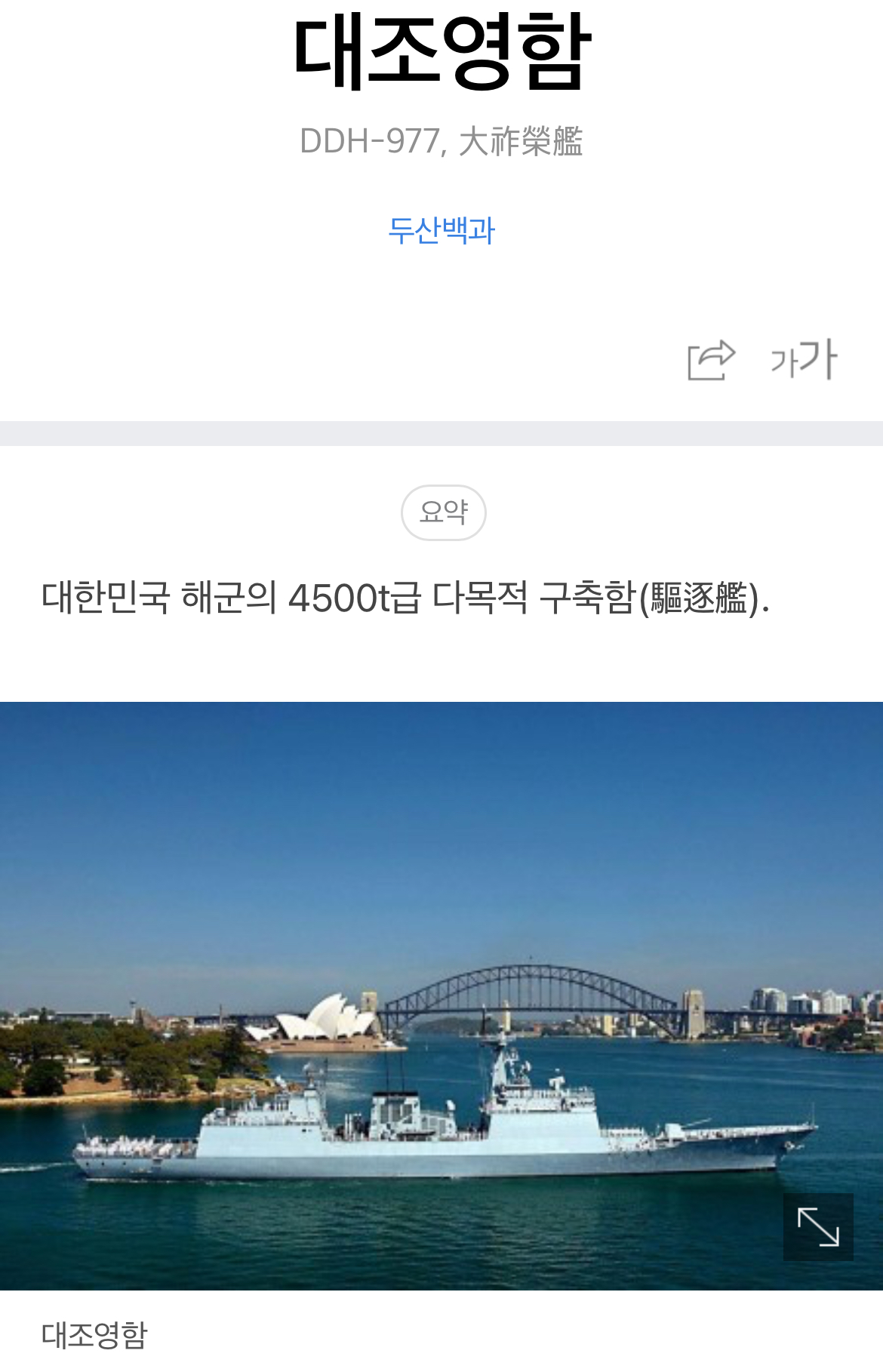This screenshot has width=883, height=1372.
Task: Open the 두산백과 source link
Action: coord(441,230)
